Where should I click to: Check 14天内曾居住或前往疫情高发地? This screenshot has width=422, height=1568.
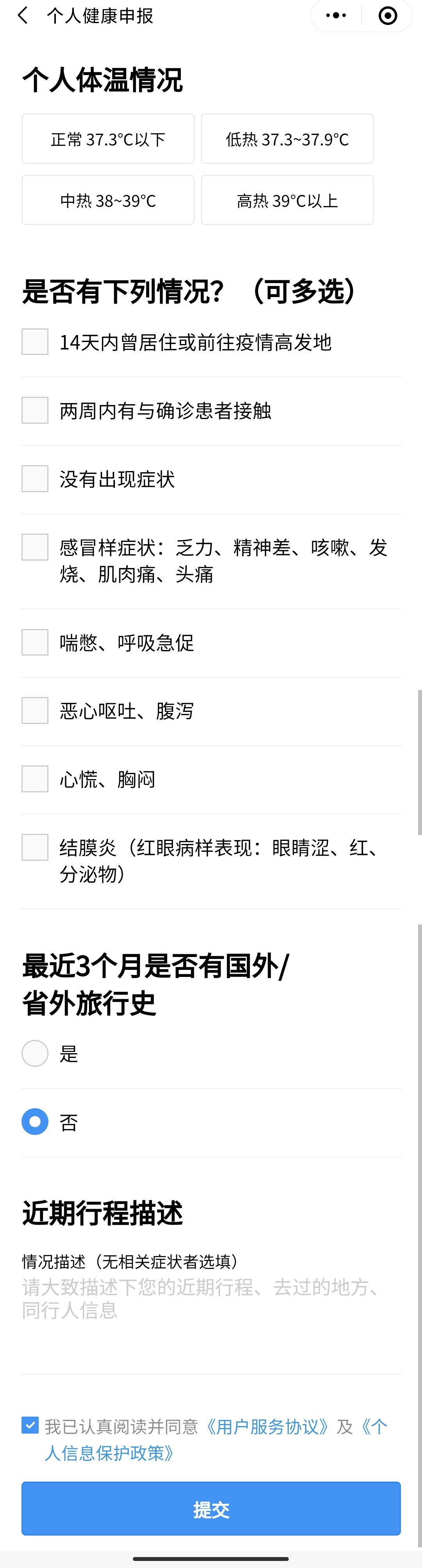(x=35, y=342)
